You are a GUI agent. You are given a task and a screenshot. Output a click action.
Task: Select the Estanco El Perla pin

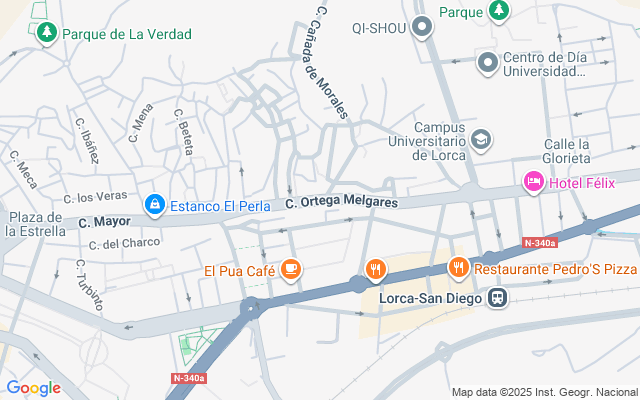tap(154, 206)
